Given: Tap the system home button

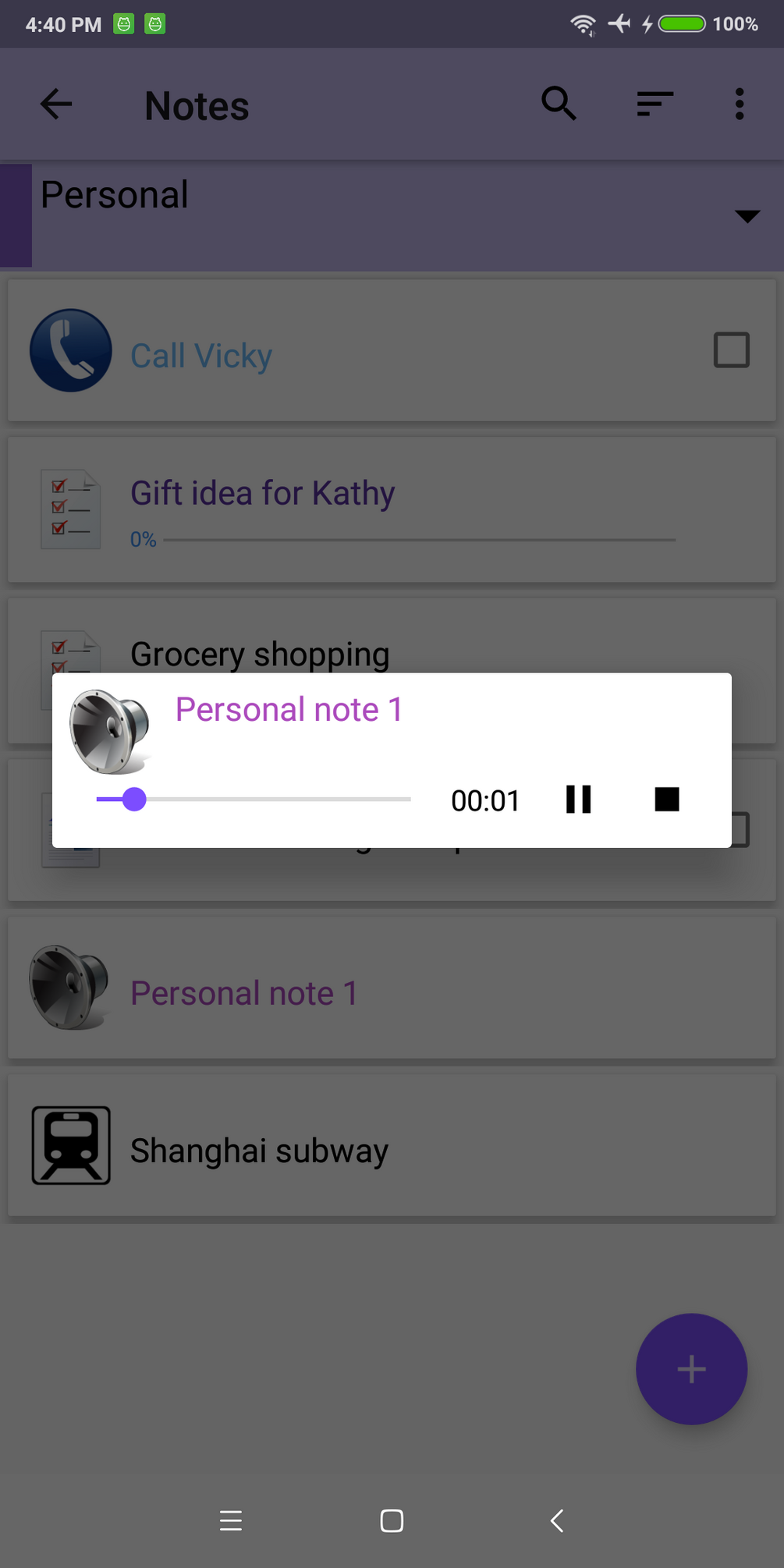Looking at the screenshot, I should pos(392,1520).
